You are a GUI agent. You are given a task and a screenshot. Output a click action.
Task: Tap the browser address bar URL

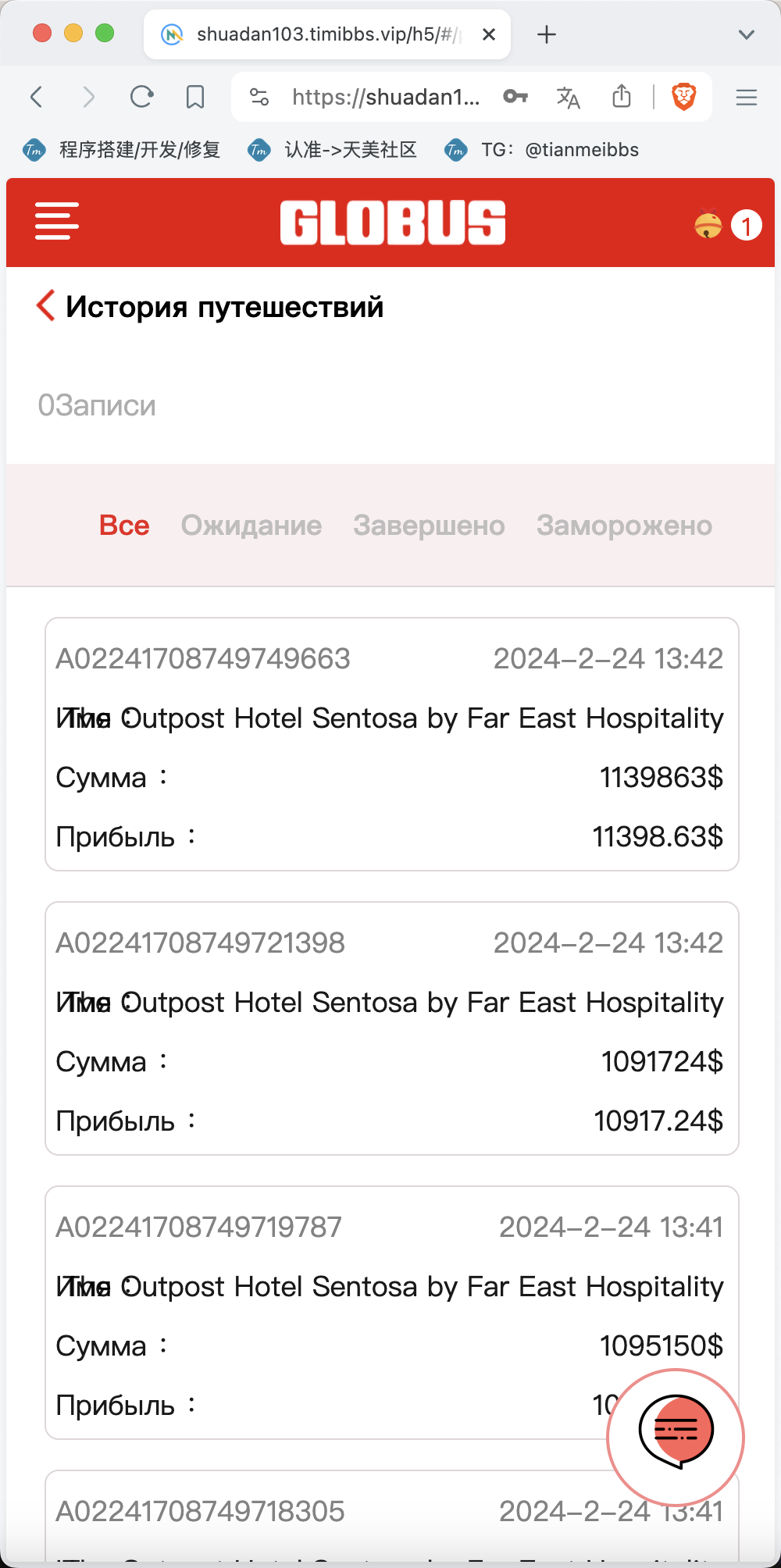(386, 97)
